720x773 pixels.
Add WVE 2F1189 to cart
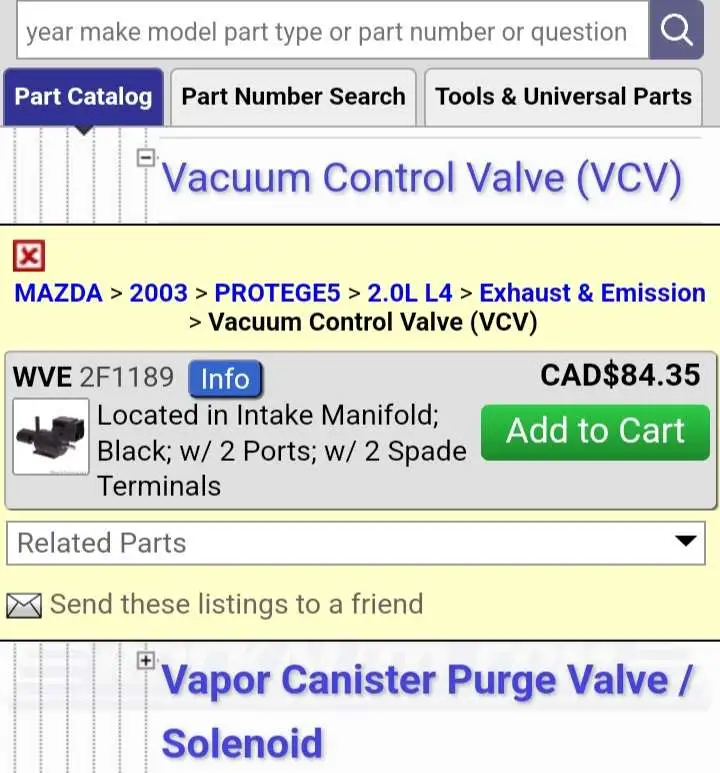[595, 431]
